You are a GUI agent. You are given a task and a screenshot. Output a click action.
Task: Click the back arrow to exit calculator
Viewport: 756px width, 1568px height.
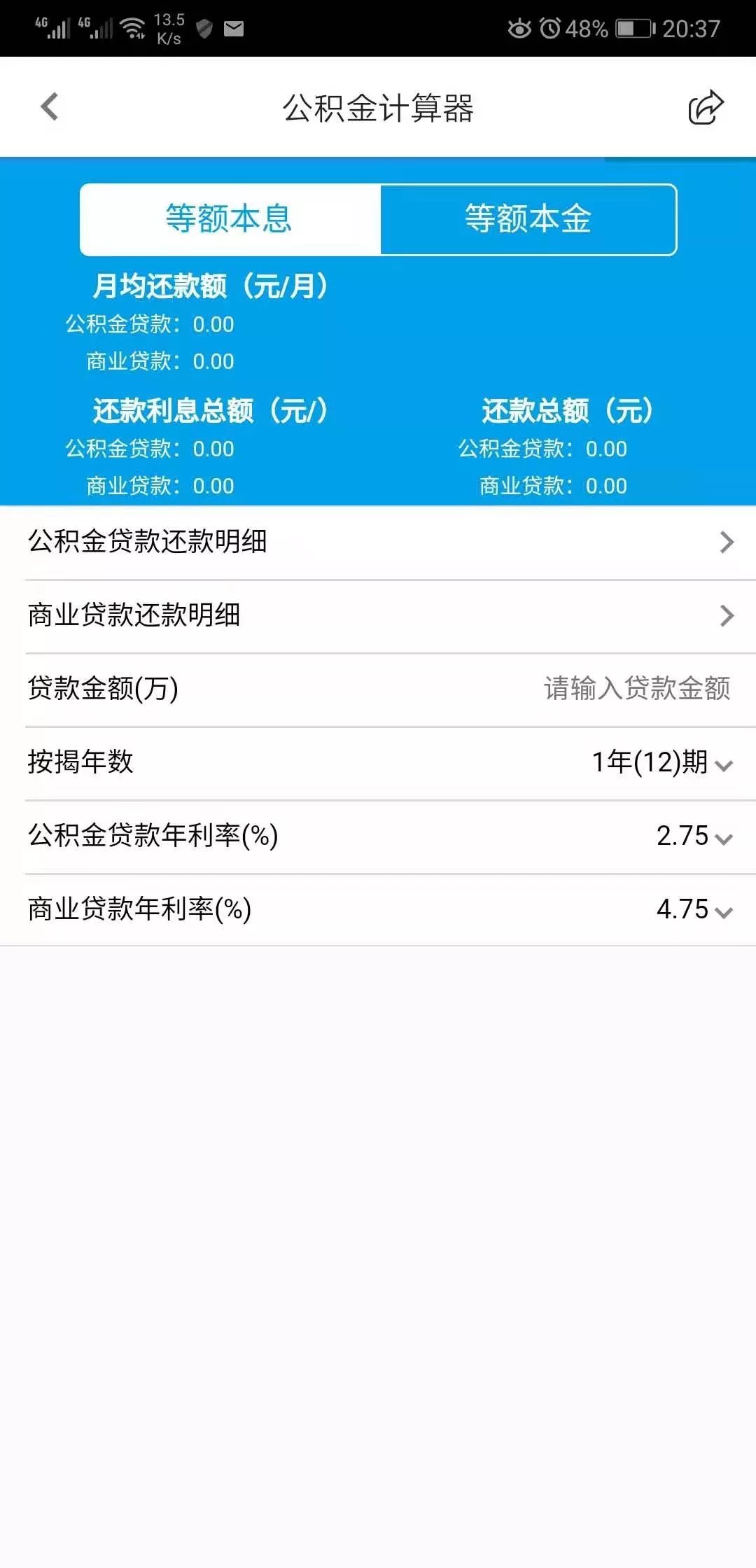tap(49, 105)
